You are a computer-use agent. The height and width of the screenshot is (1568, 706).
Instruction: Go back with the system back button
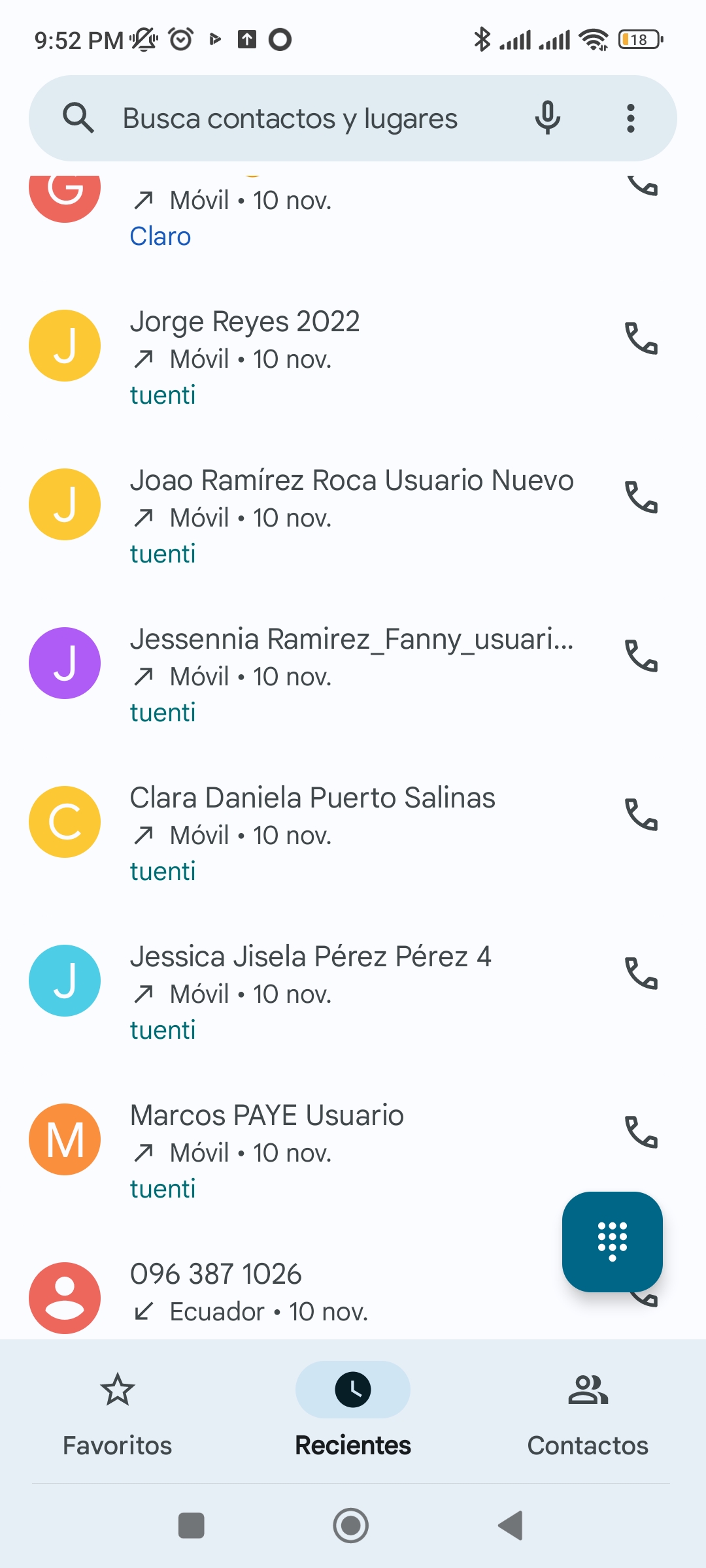pos(511,1526)
